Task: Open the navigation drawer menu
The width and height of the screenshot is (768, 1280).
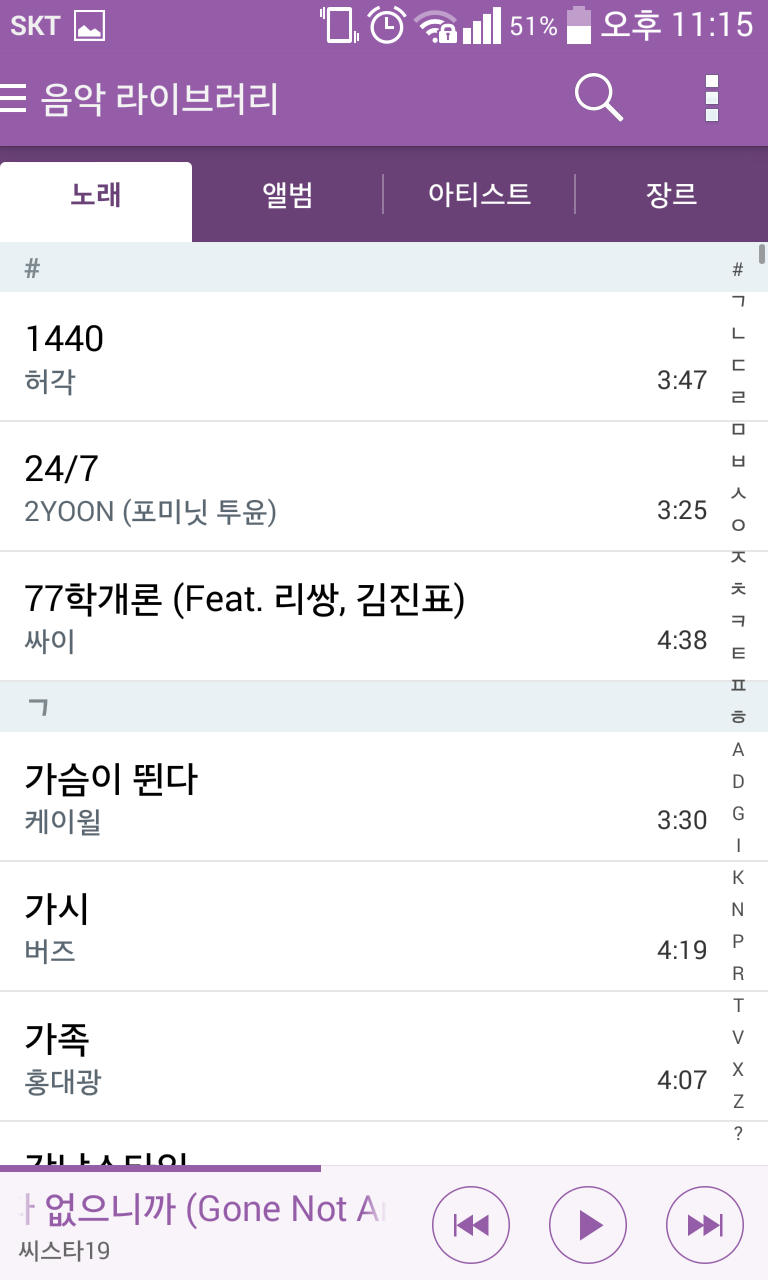Action: (14, 98)
